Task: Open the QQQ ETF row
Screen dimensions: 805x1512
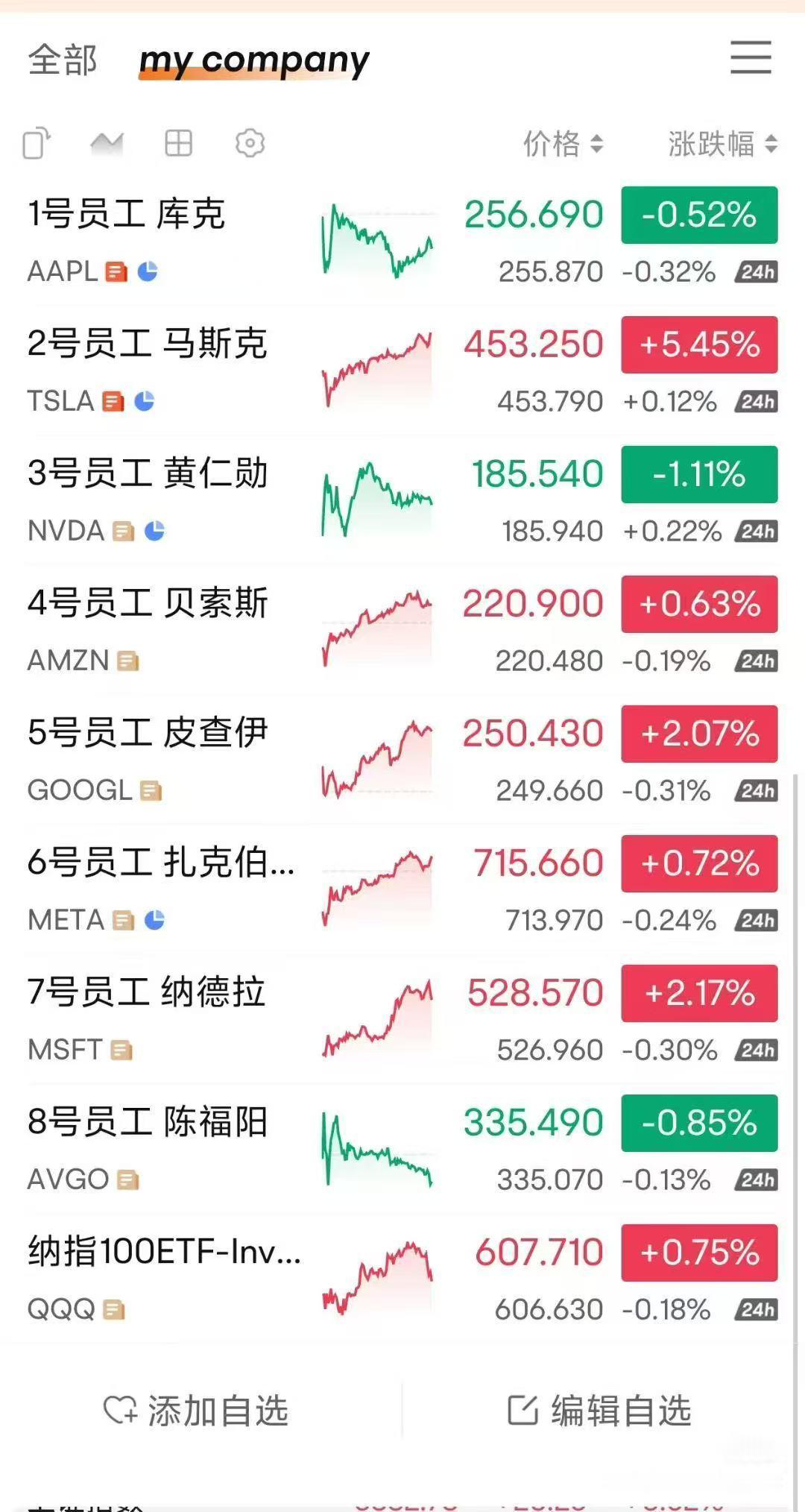Action: coord(402,1279)
